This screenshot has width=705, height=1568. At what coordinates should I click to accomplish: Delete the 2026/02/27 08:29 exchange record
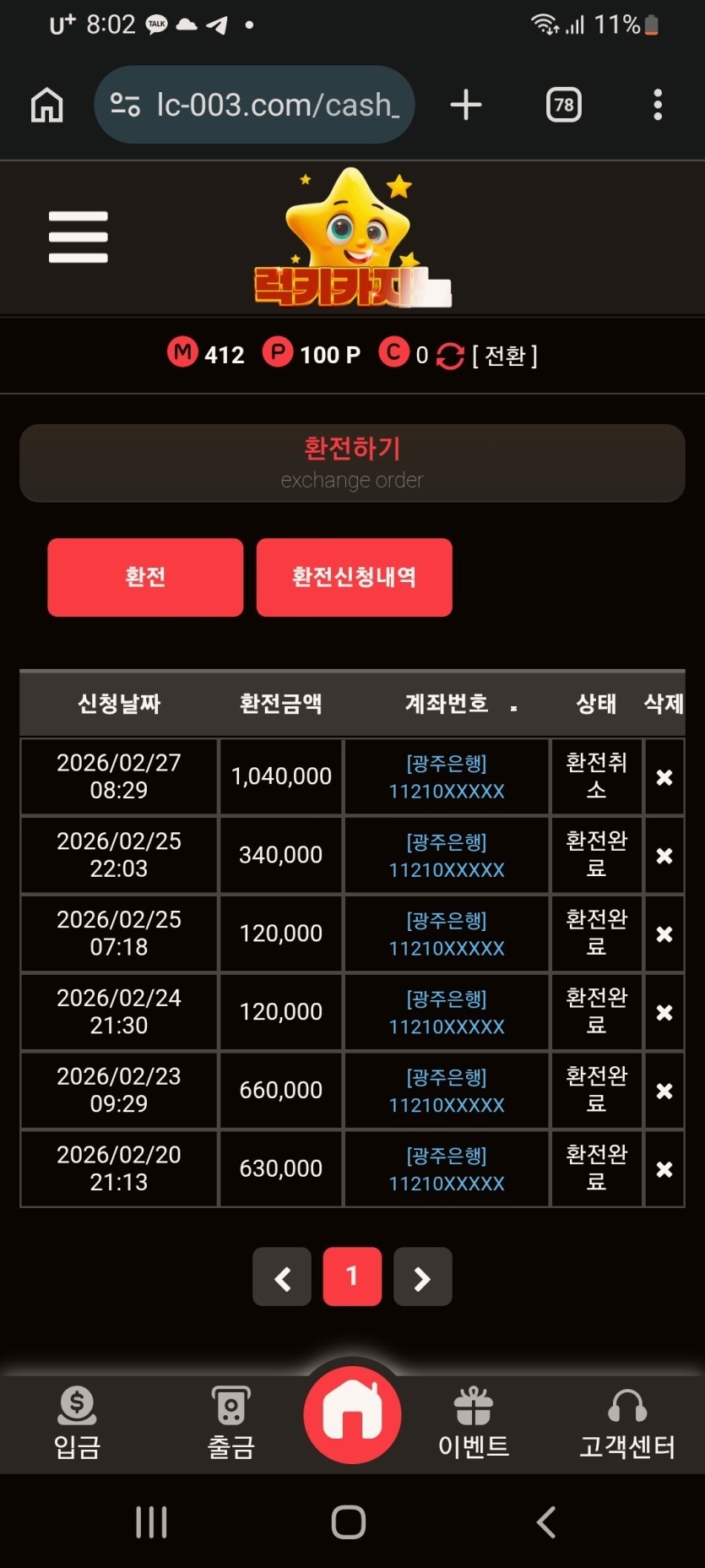pos(664,777)
